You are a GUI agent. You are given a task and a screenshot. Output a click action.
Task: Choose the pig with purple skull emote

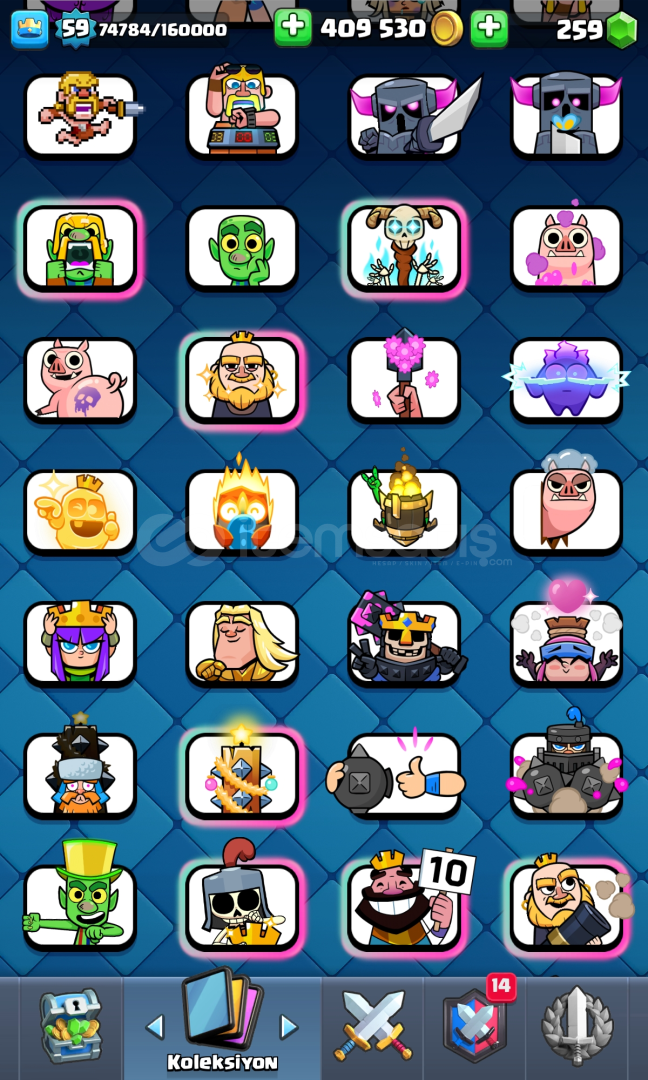80,380
